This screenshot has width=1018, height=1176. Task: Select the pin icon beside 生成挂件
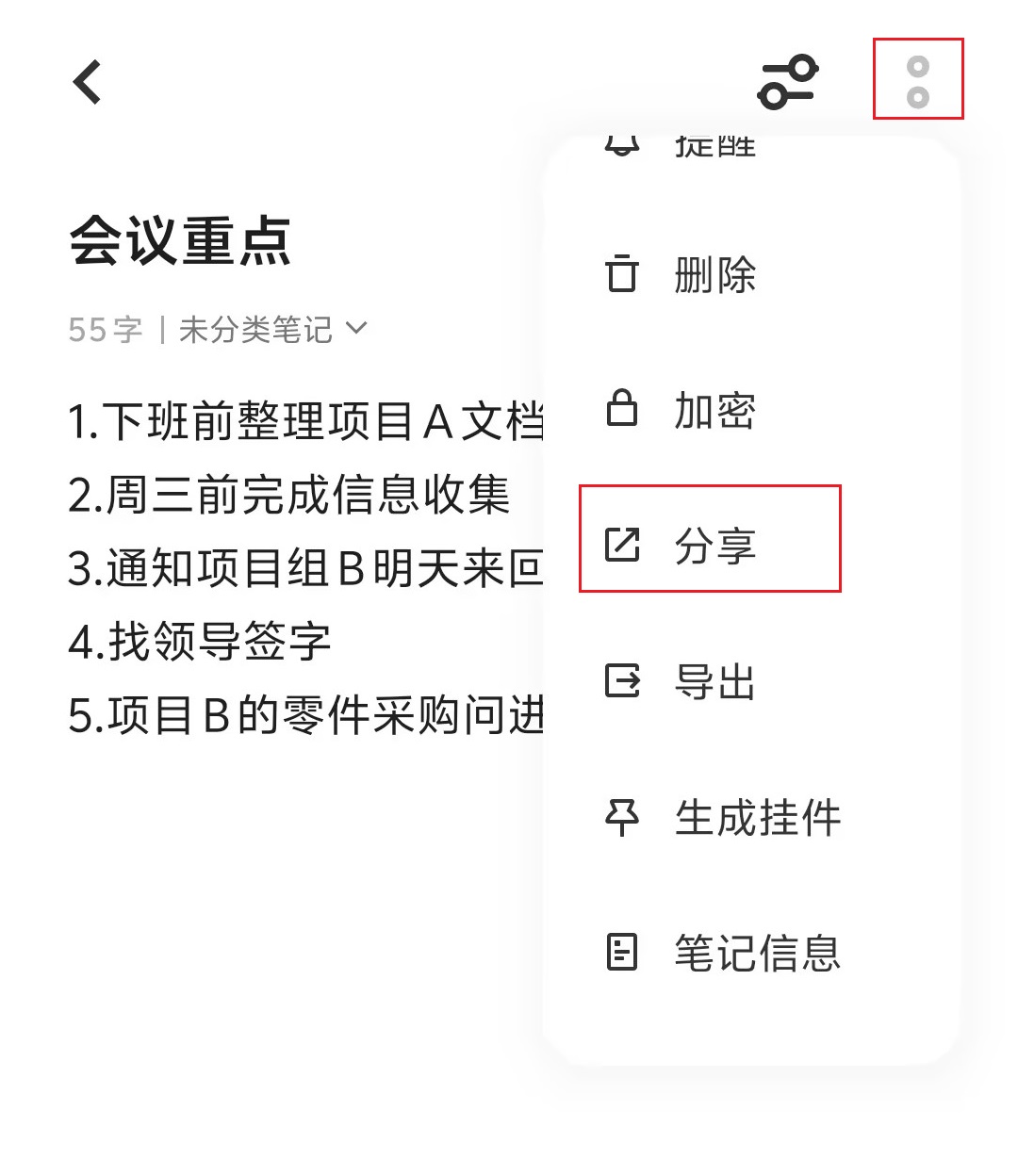[622, 818]
